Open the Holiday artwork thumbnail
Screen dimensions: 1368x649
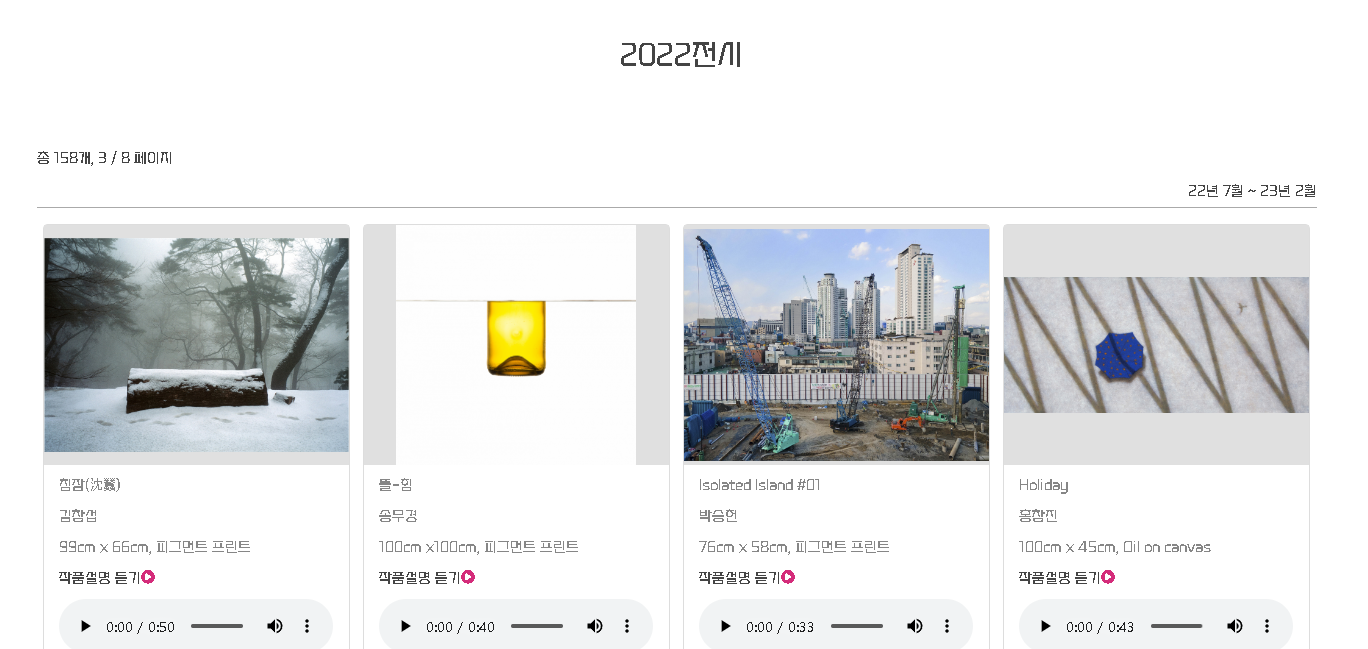(1156, 344)
